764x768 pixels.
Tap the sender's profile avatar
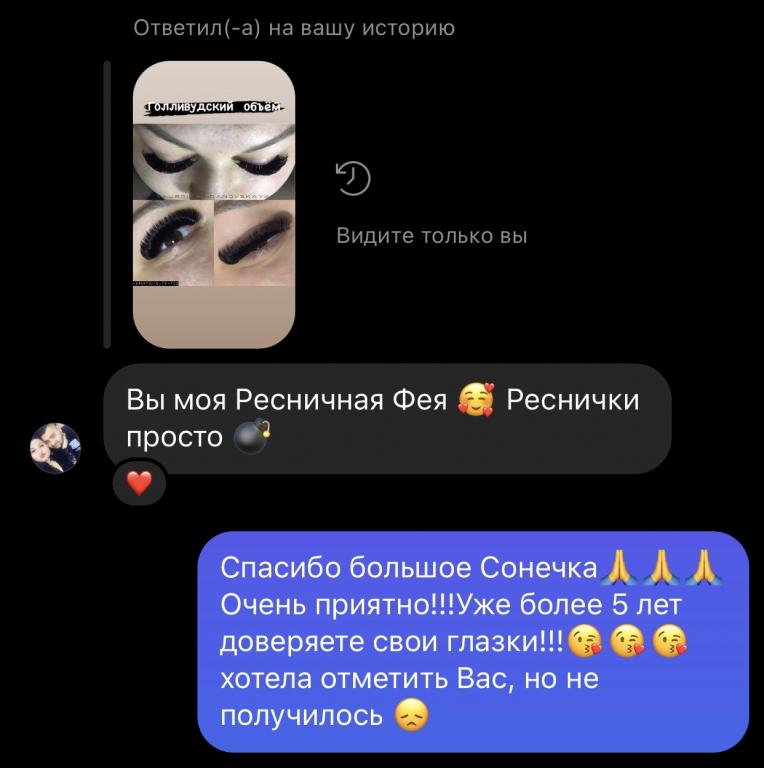[x=56, y=446]
